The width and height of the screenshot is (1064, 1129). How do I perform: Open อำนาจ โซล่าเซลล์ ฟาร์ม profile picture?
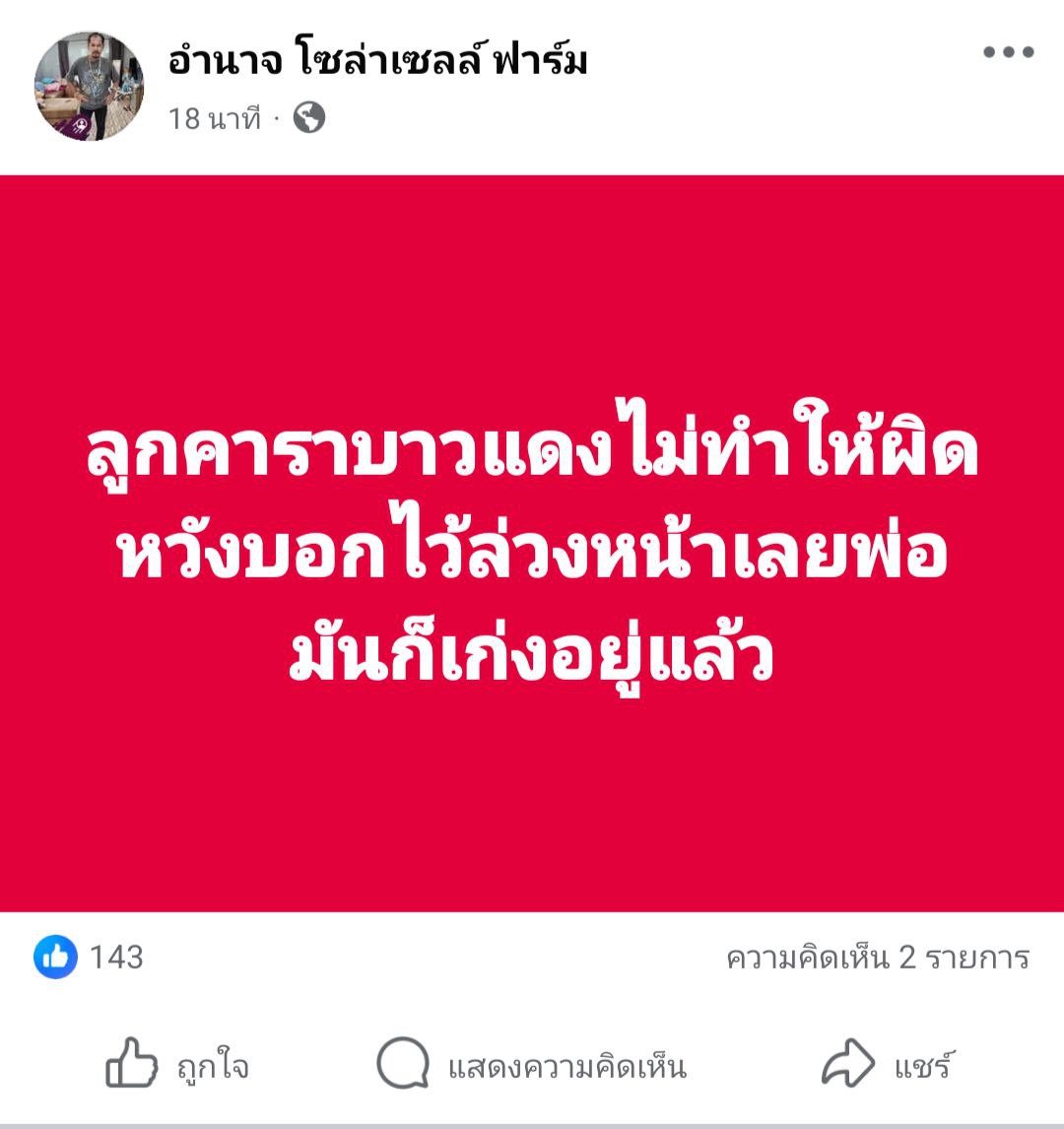click(x=89, y=86)
